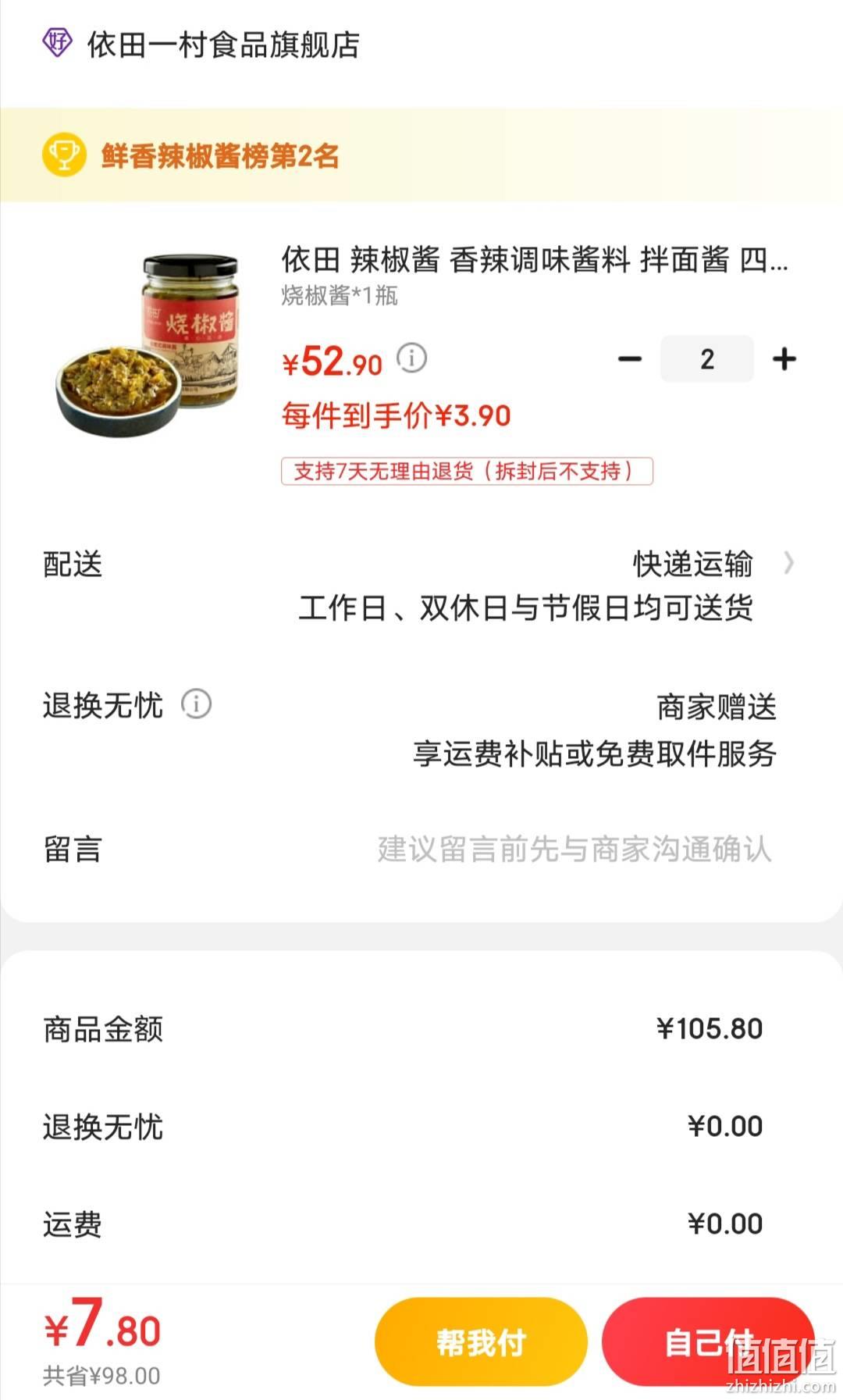Increase quantity with the plus button
Viewport: 843px width, 1400px height.
tap(784, 359)
